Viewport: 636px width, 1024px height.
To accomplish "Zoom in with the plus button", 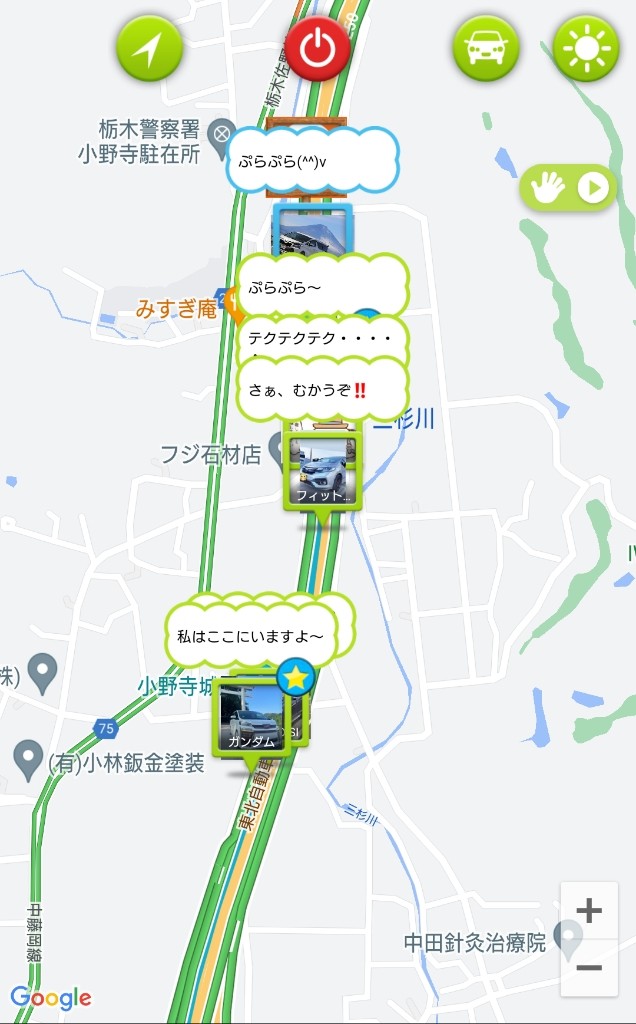I will 589,910.
